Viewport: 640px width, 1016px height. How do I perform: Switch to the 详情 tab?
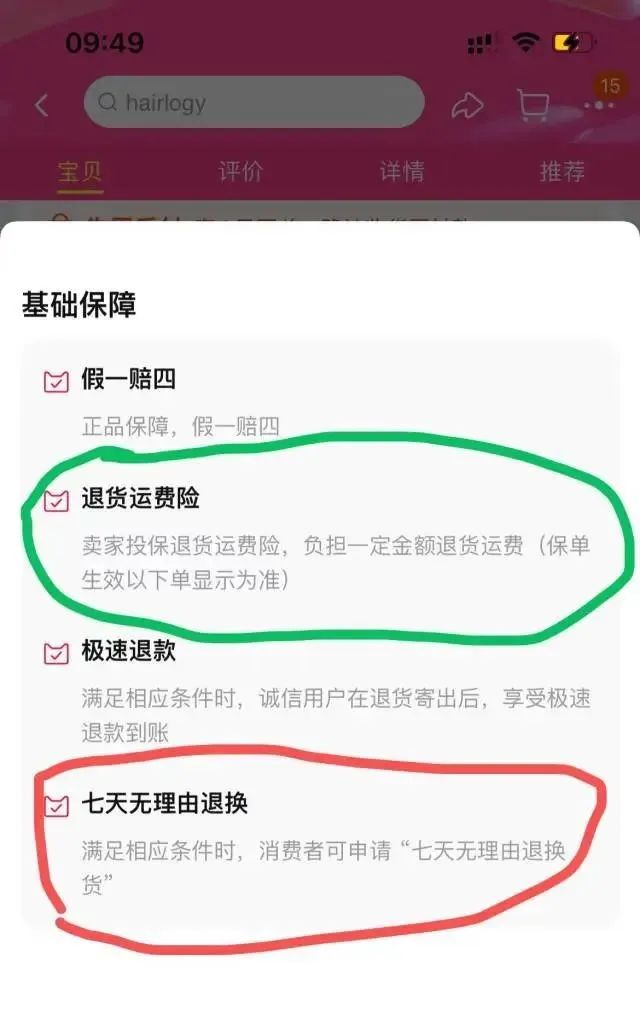point(401,171)
